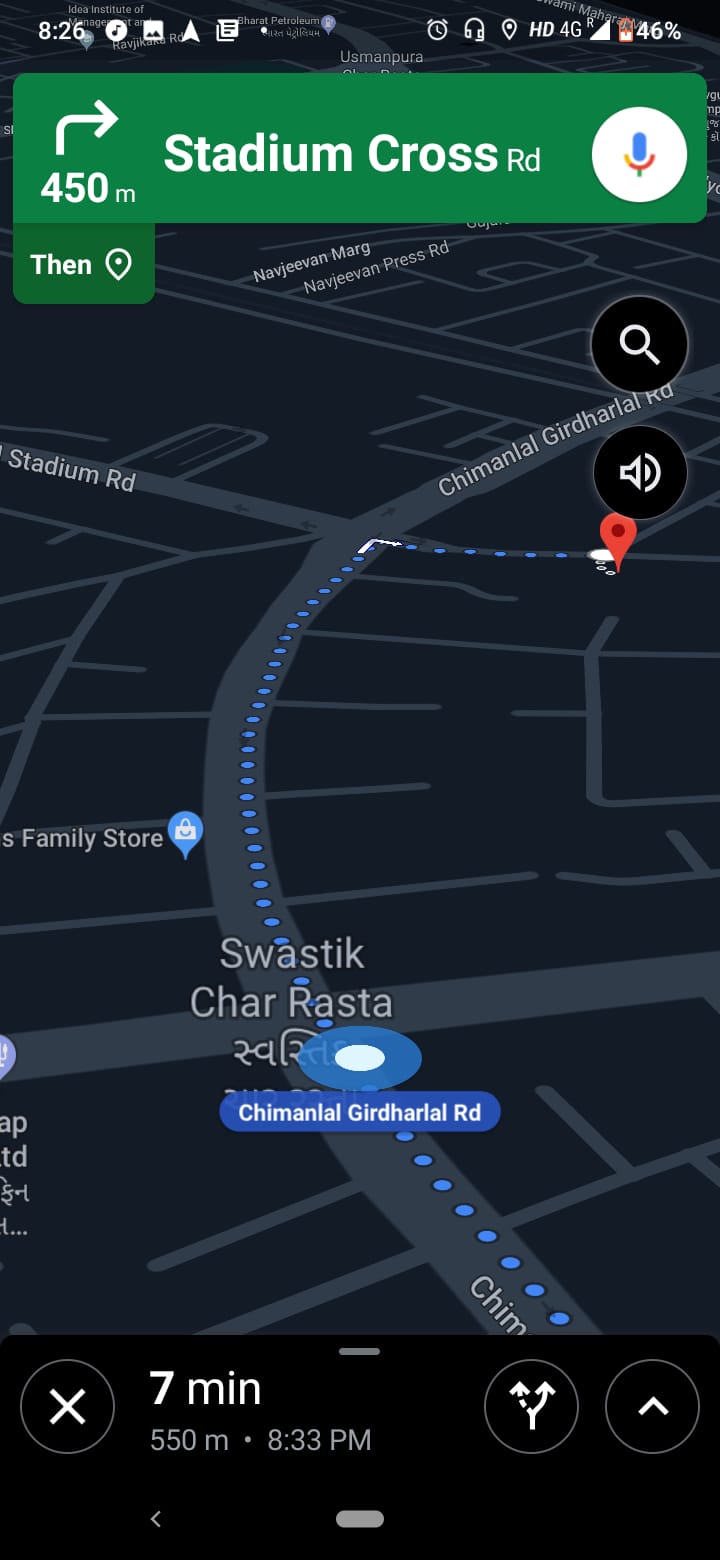
Task: Open search along route
Action: tap(639, 344)
